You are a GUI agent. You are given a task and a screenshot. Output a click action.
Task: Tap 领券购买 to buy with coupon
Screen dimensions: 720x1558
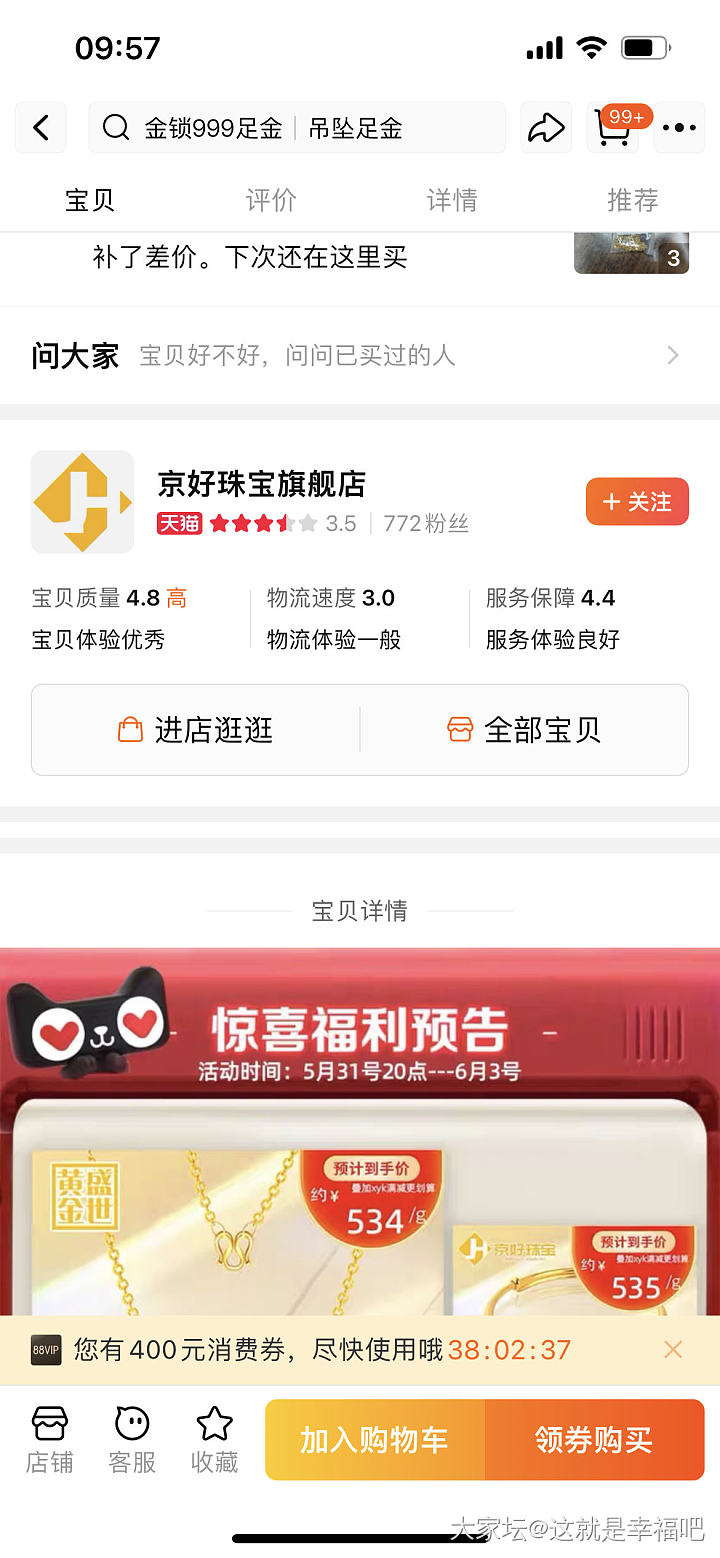[x=594, y=1440]
